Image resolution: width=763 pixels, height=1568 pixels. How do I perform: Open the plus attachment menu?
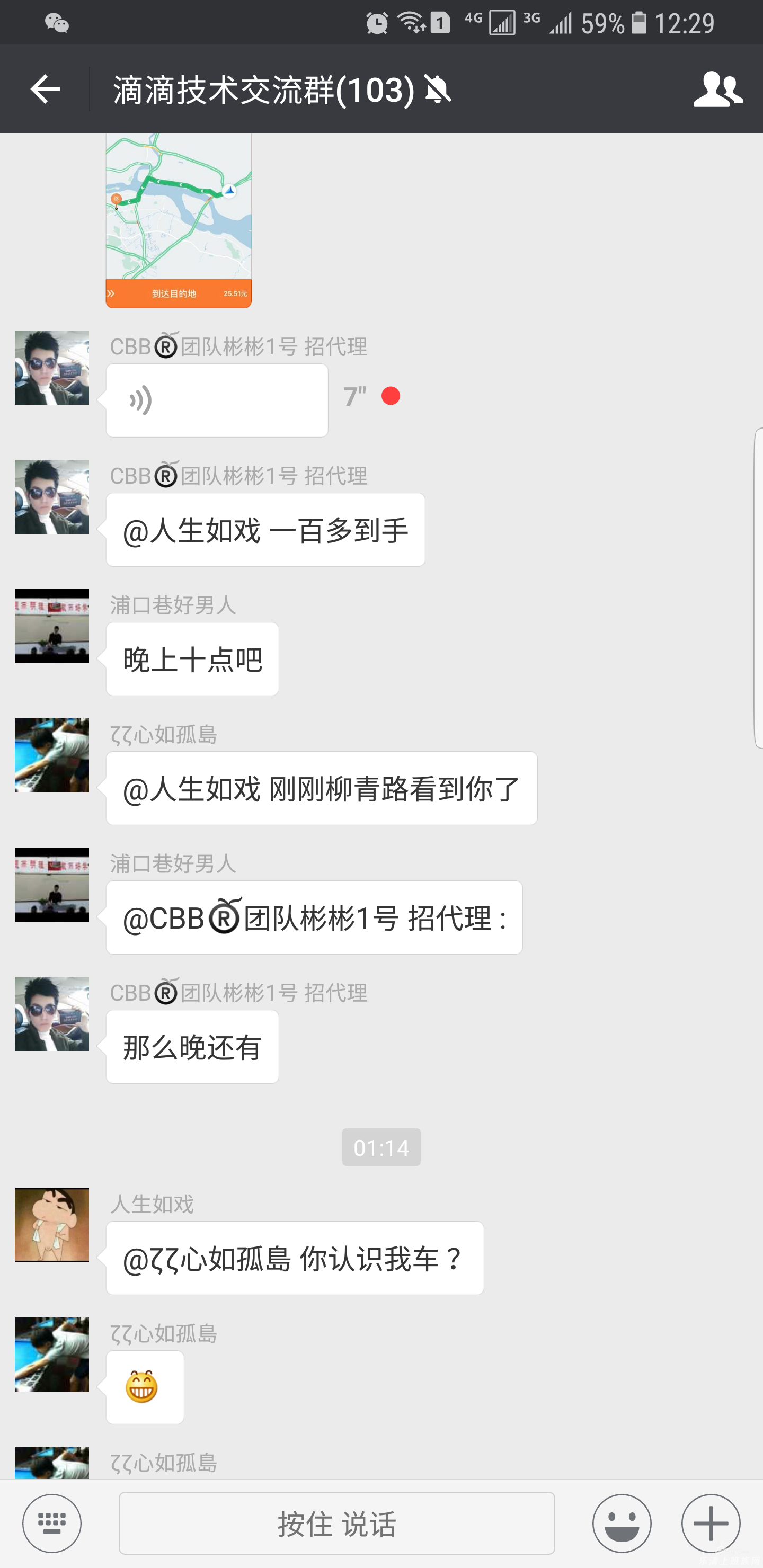coord(710,1524)
